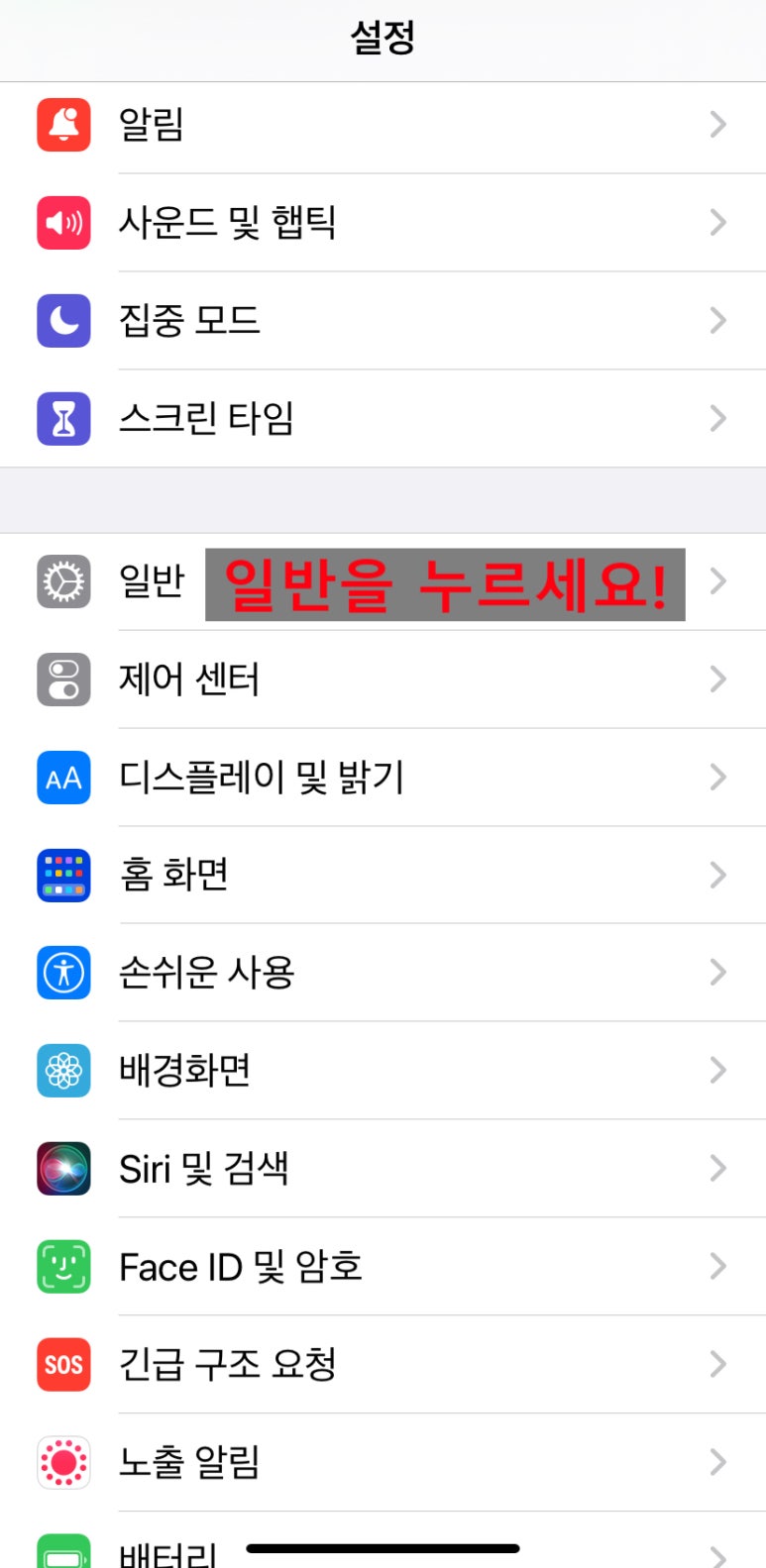Go to 집중 모드
766x1568 pixels.
point(383,321)
